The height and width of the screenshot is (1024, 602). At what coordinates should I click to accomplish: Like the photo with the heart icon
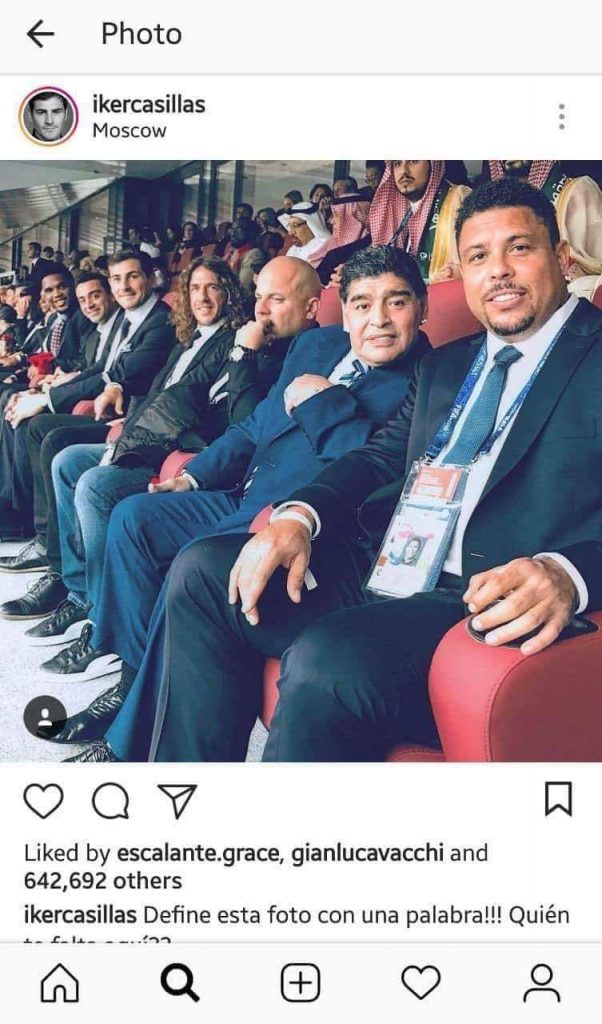44,801
